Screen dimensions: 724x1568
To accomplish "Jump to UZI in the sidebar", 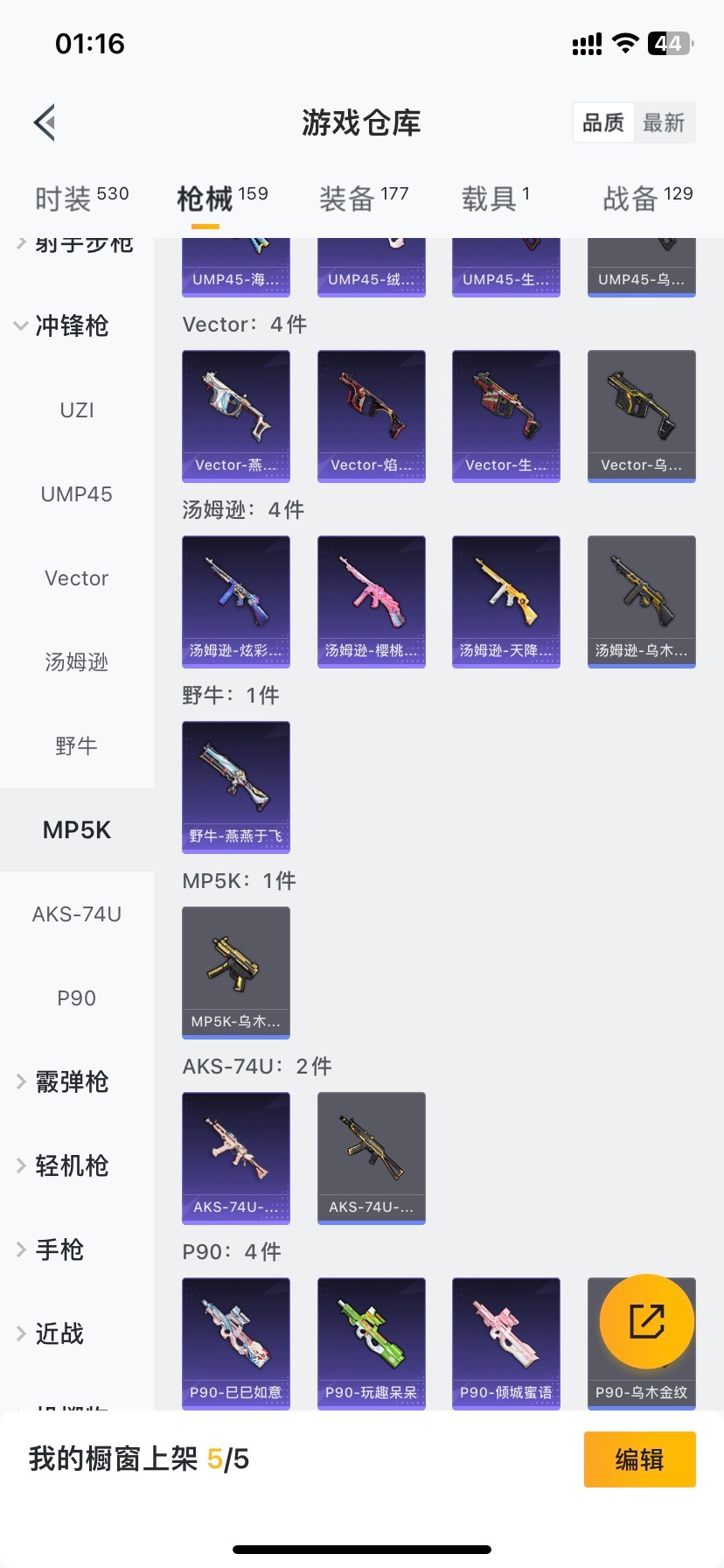I will 77,410.
